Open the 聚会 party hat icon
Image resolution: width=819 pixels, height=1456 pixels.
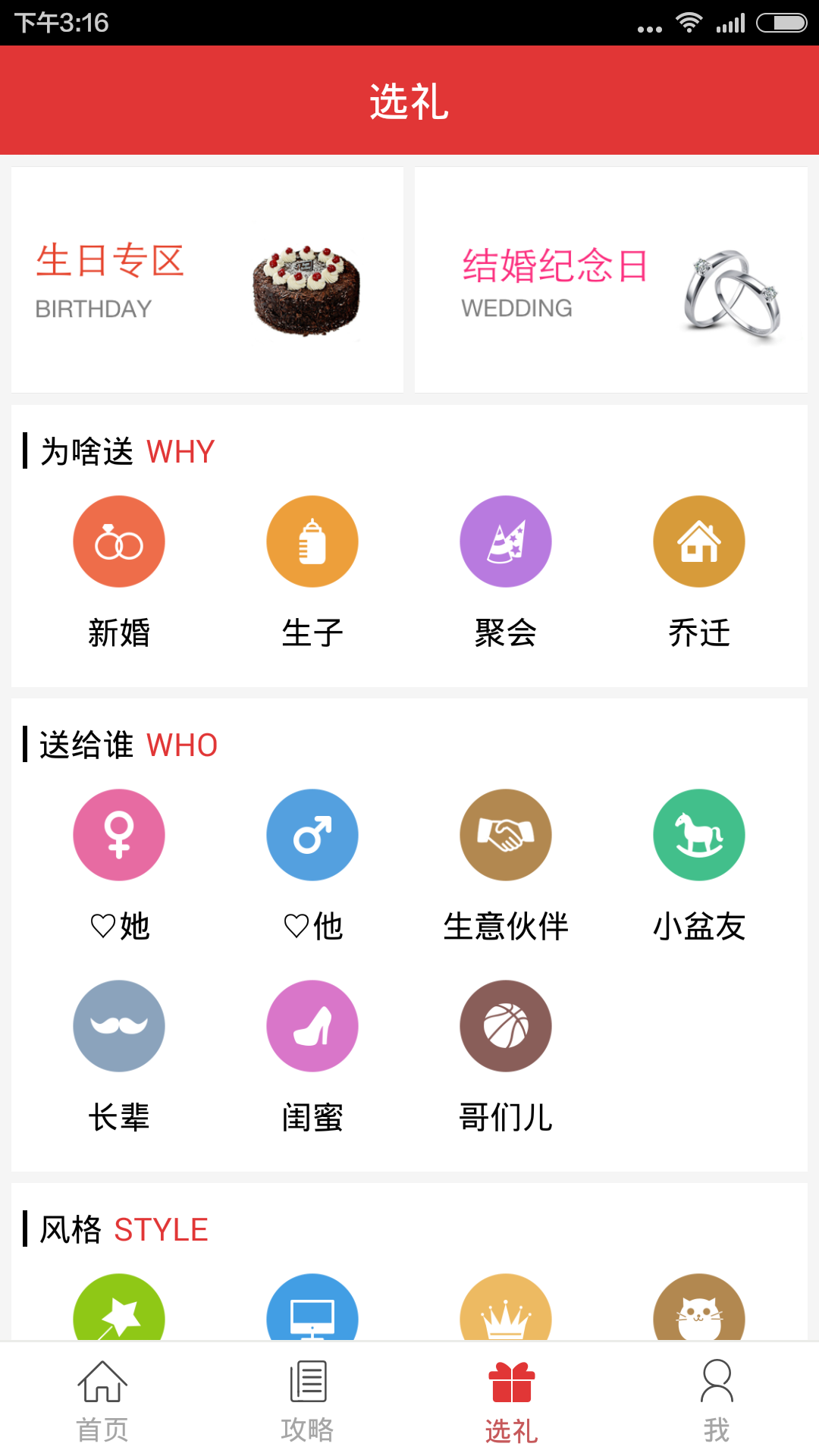click(x=506, y=541)
